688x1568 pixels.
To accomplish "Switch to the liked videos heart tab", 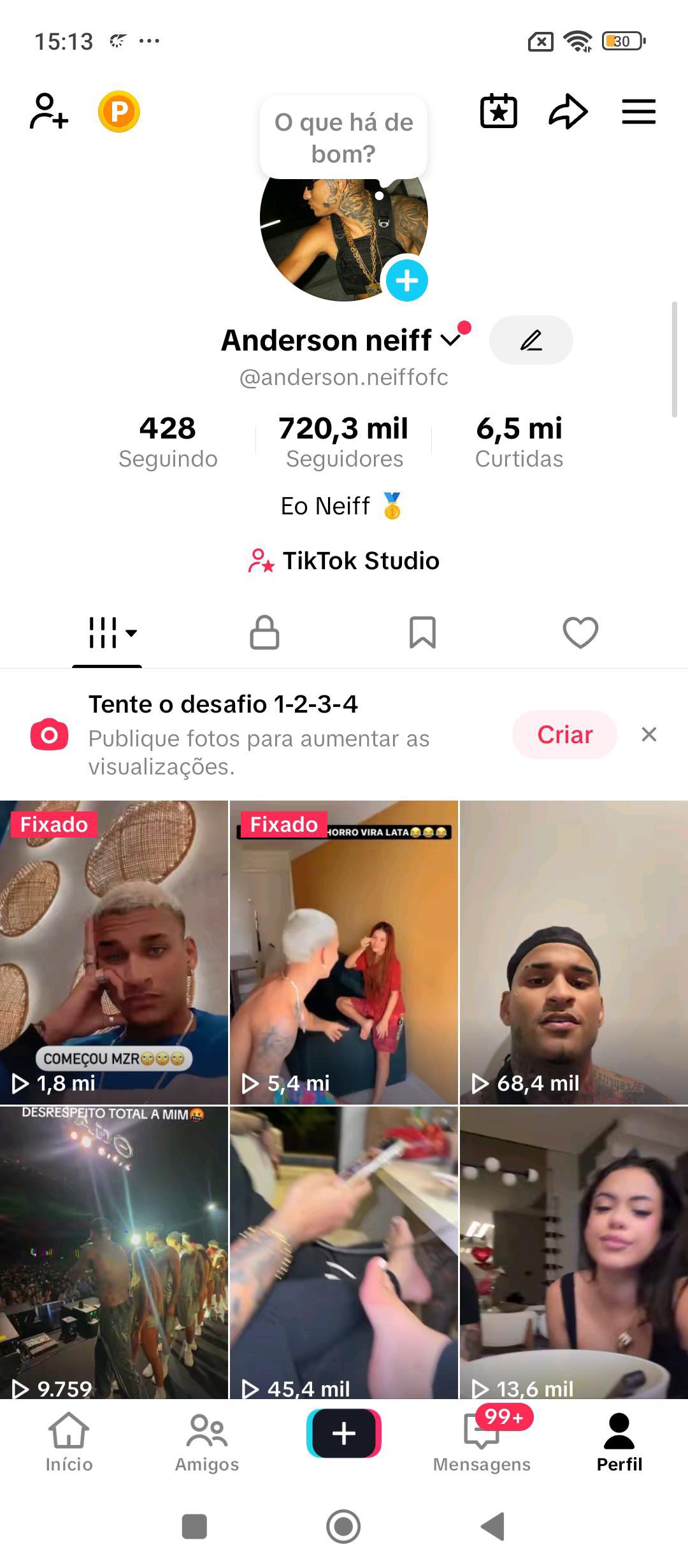I will 580,632.
